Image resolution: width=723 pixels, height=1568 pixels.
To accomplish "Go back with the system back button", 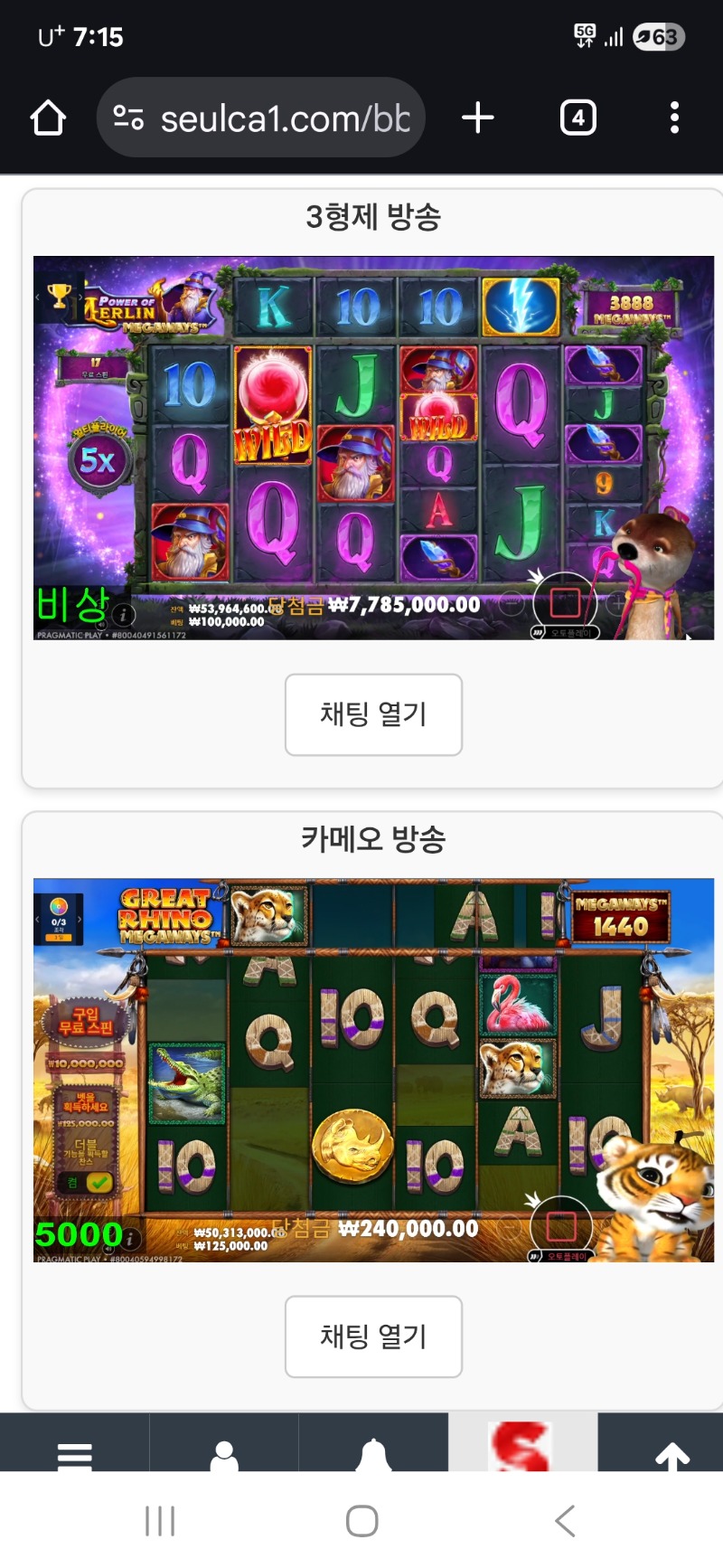I will point(566,1521).
